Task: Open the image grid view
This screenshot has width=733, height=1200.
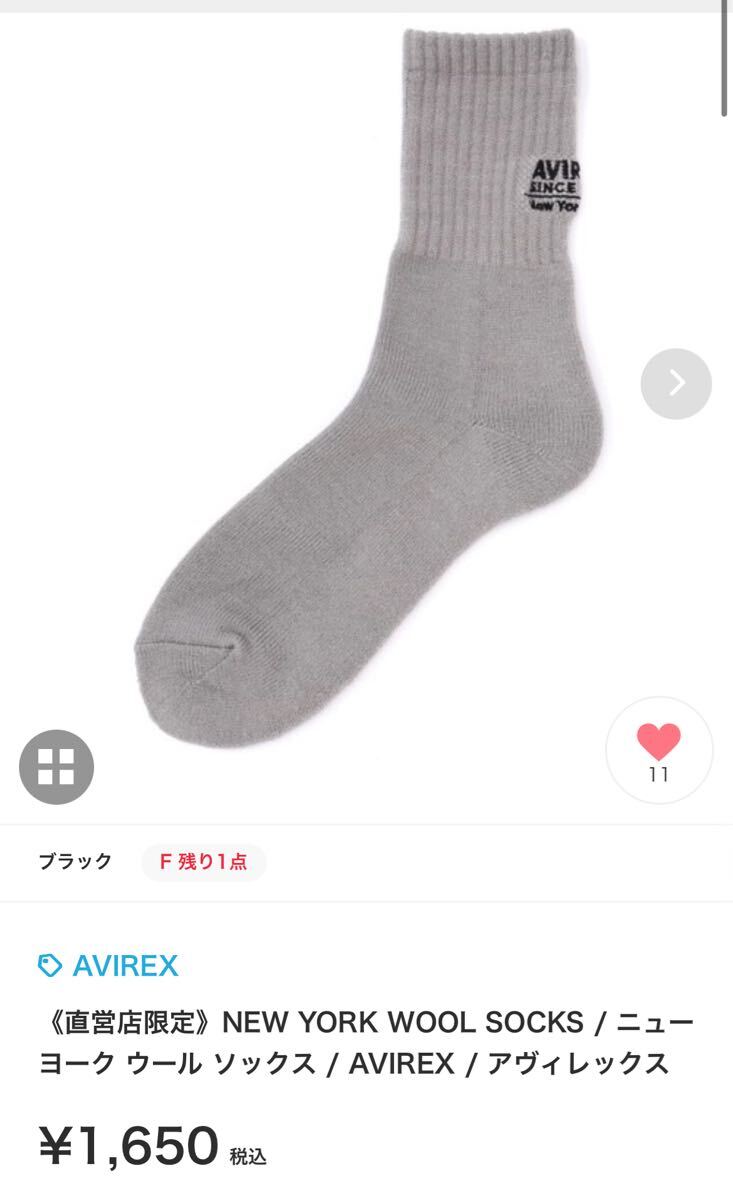Action: (x=56, y=767)
